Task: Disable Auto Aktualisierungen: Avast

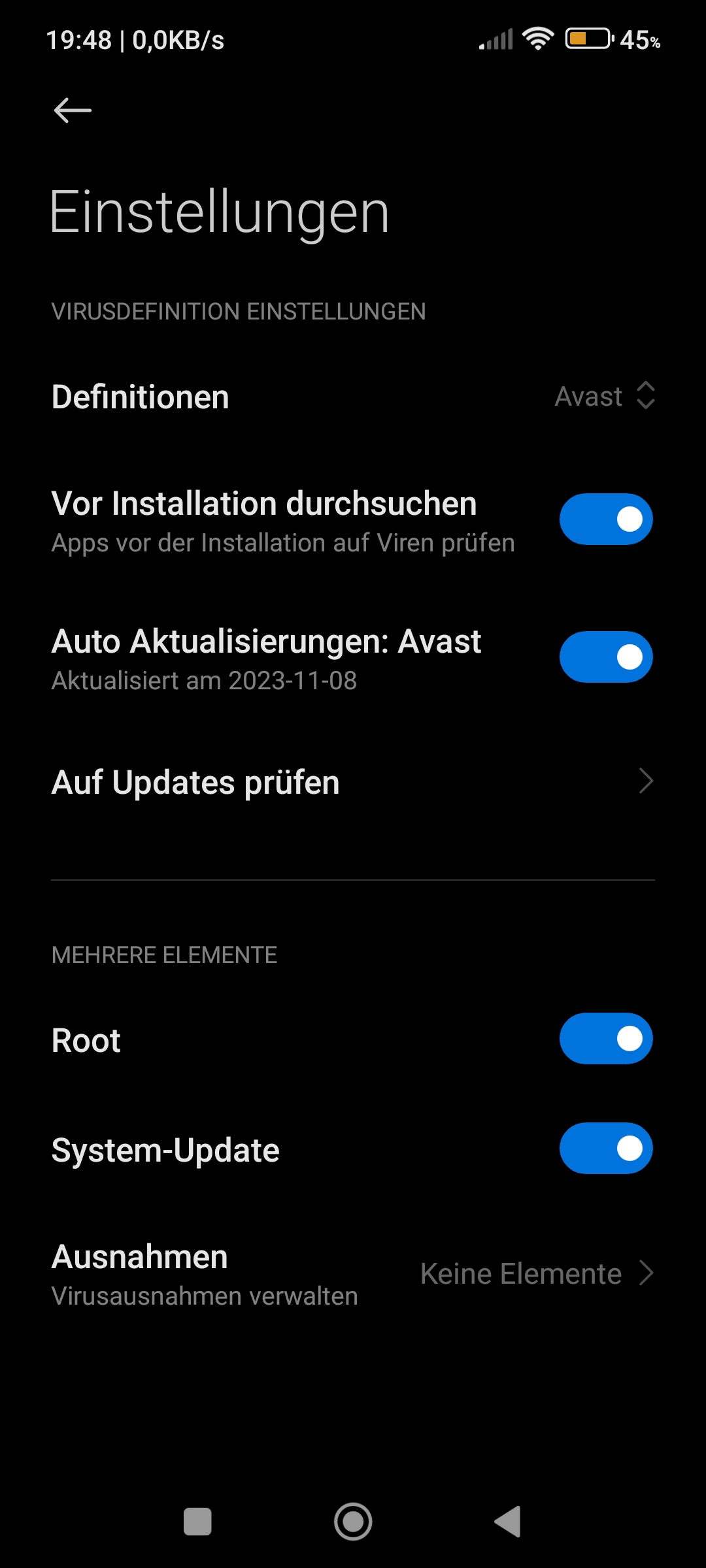Action: [x=605, y=657]
